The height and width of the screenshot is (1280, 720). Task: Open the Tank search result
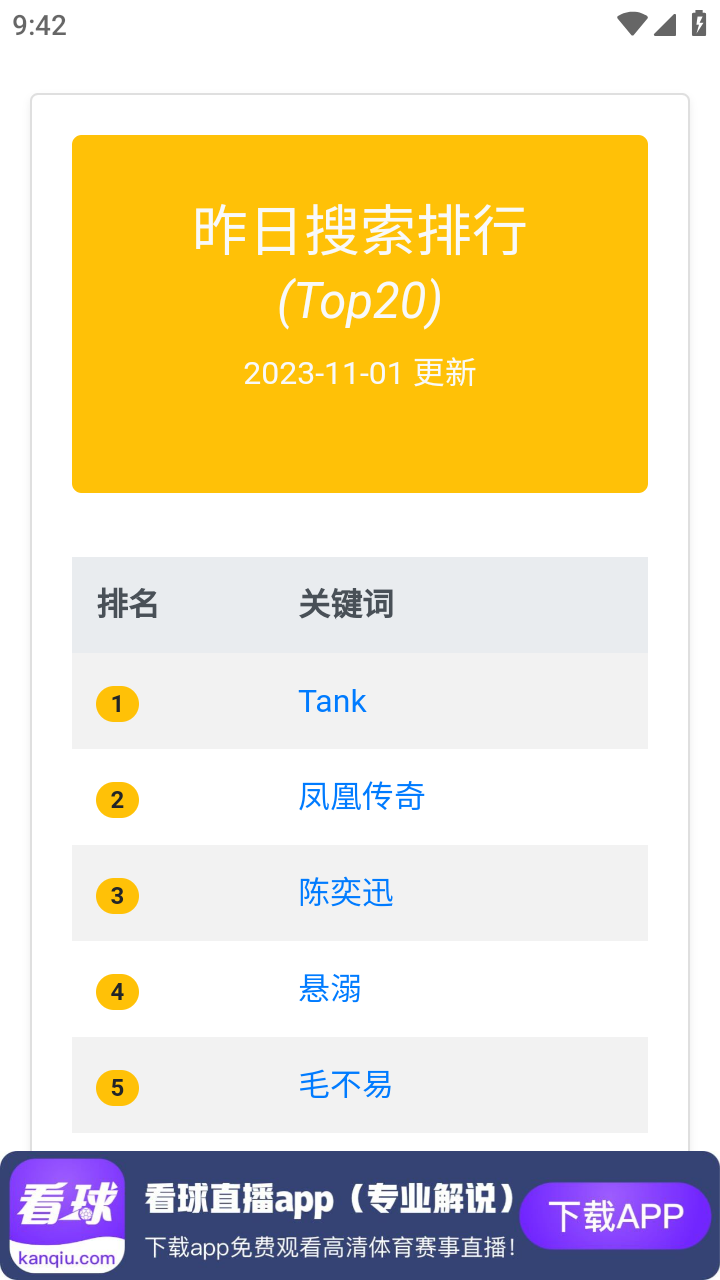(332, 701)
